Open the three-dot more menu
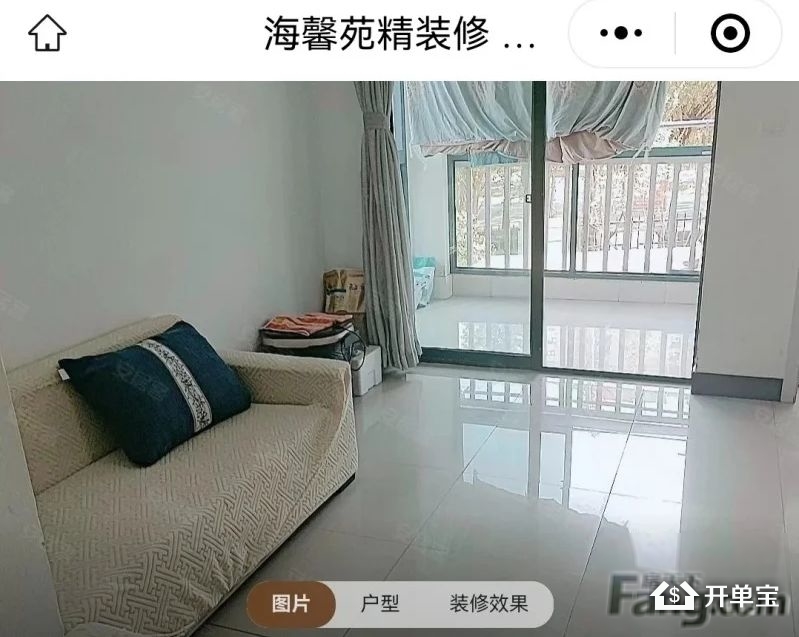 622,34
